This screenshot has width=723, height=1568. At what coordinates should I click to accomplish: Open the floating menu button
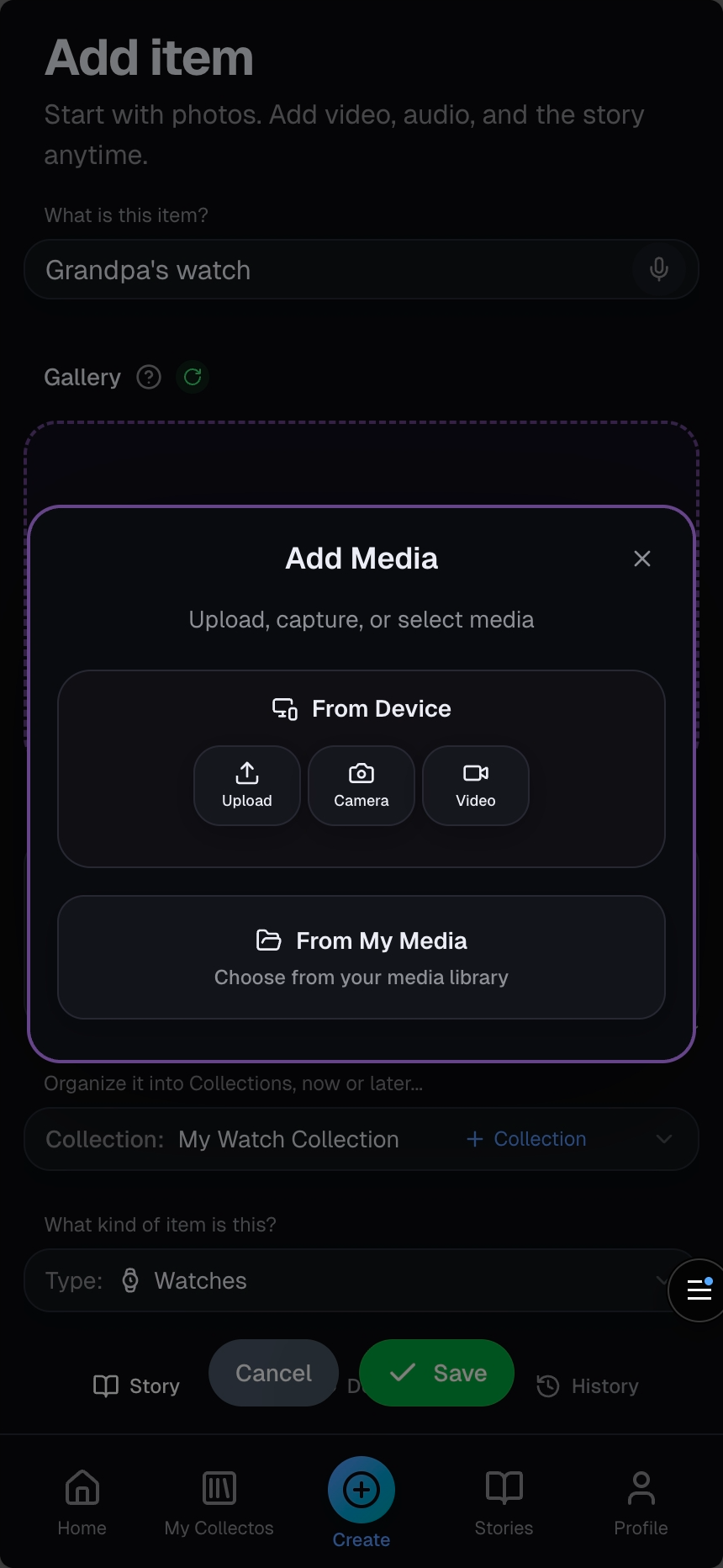(x=699, y=1290)
